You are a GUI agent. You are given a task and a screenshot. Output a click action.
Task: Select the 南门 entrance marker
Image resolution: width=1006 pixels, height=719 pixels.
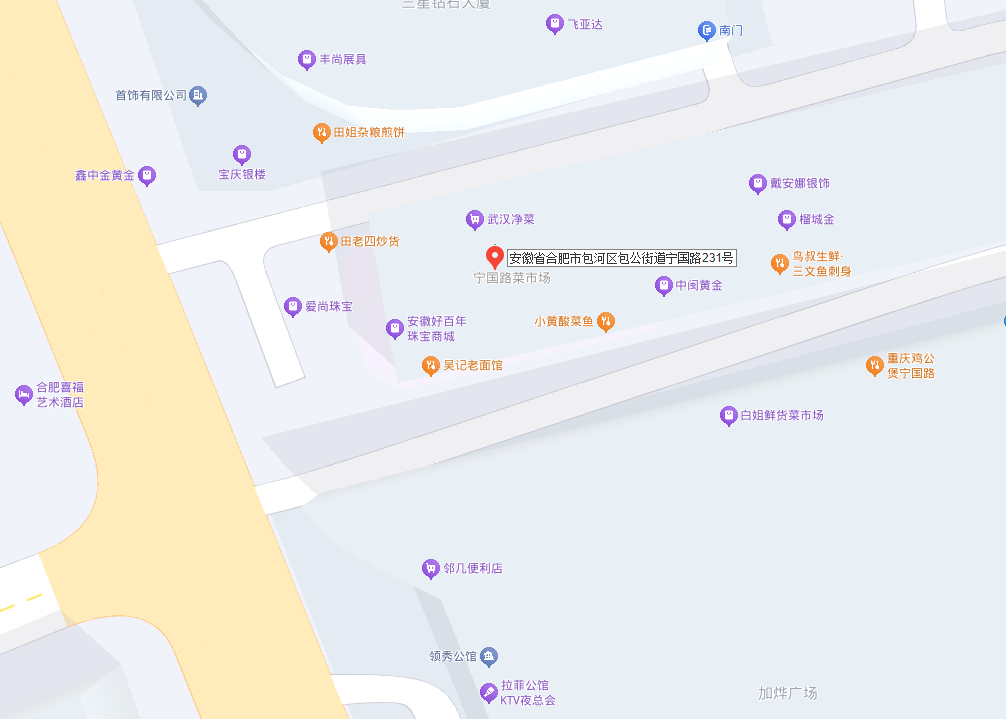click(707, 31)
